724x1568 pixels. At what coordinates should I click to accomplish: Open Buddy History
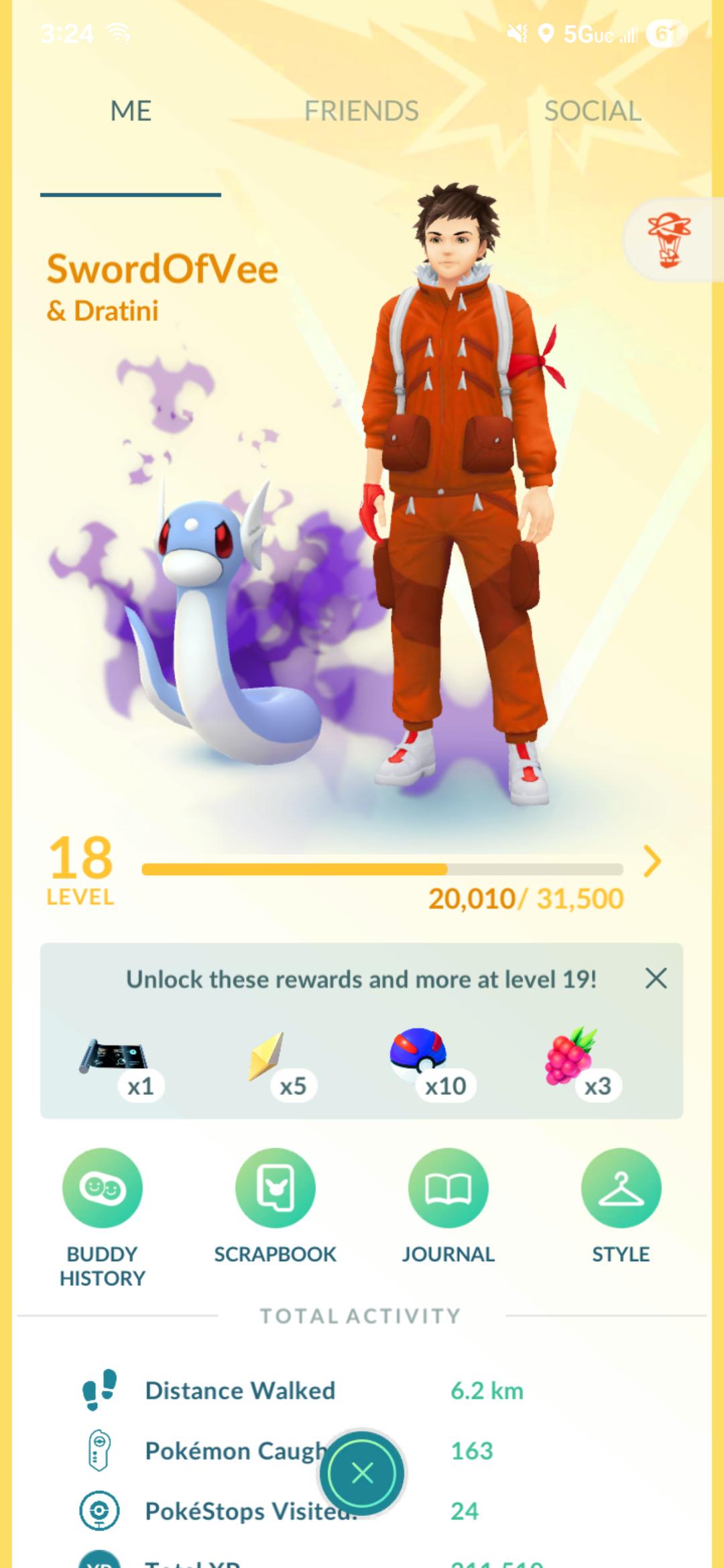tap(103, 1188)
